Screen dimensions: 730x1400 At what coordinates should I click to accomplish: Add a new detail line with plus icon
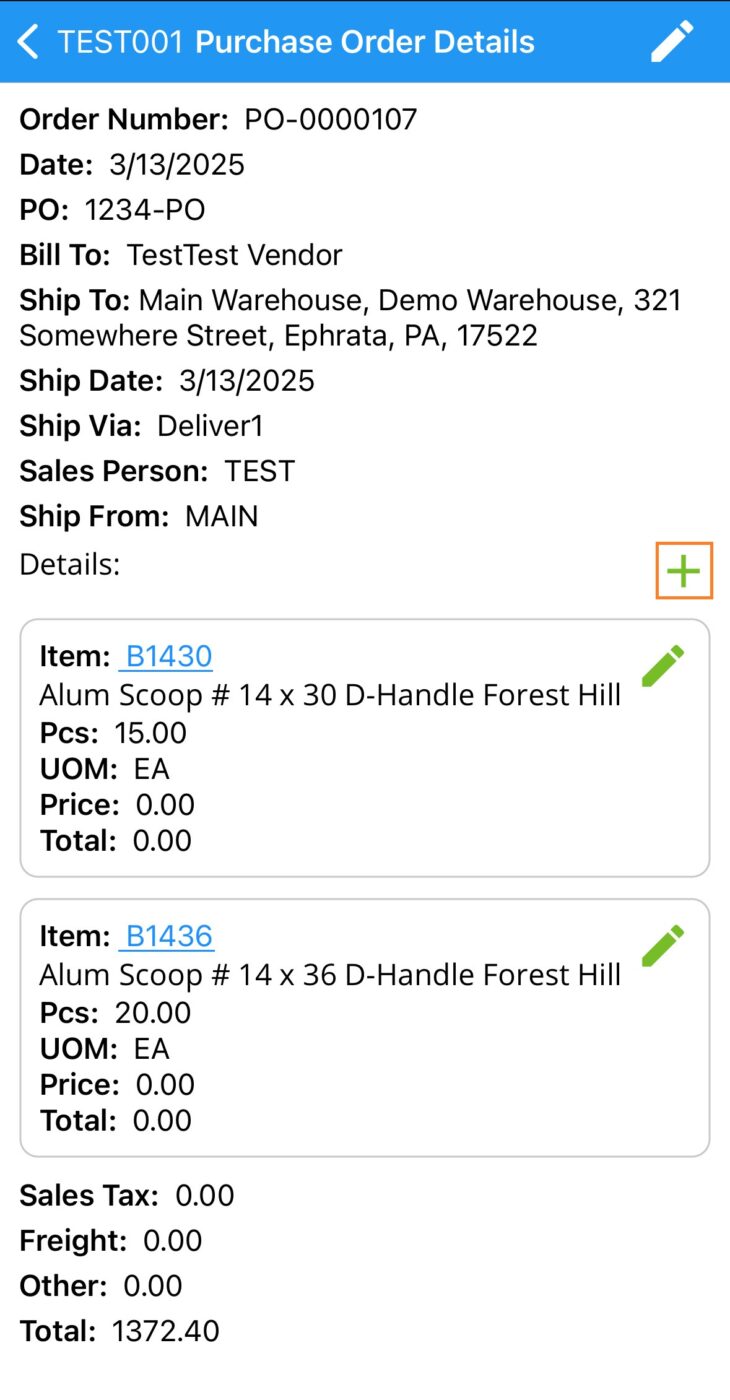684,571
